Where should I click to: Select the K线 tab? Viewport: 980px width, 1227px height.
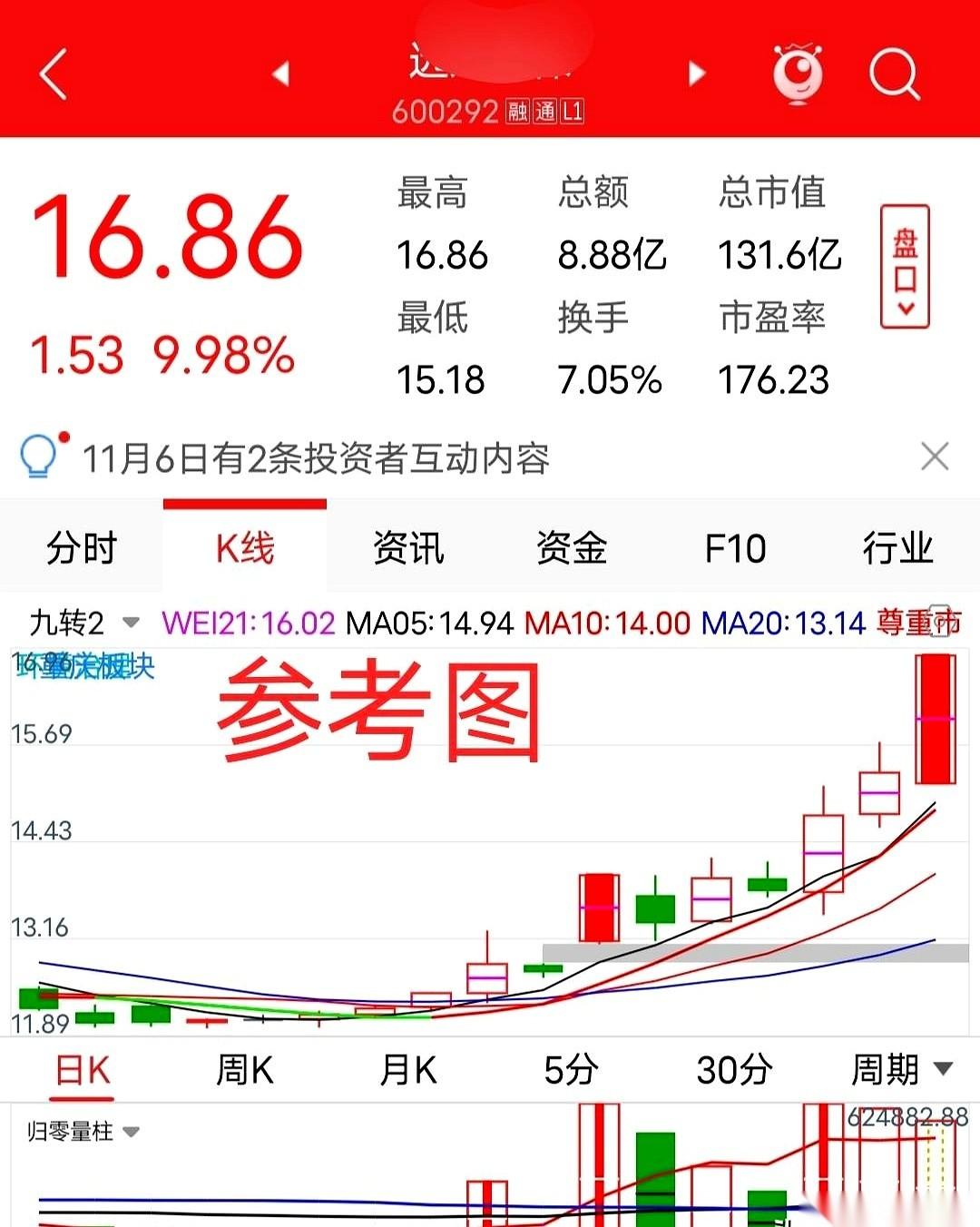coord(245,548)
